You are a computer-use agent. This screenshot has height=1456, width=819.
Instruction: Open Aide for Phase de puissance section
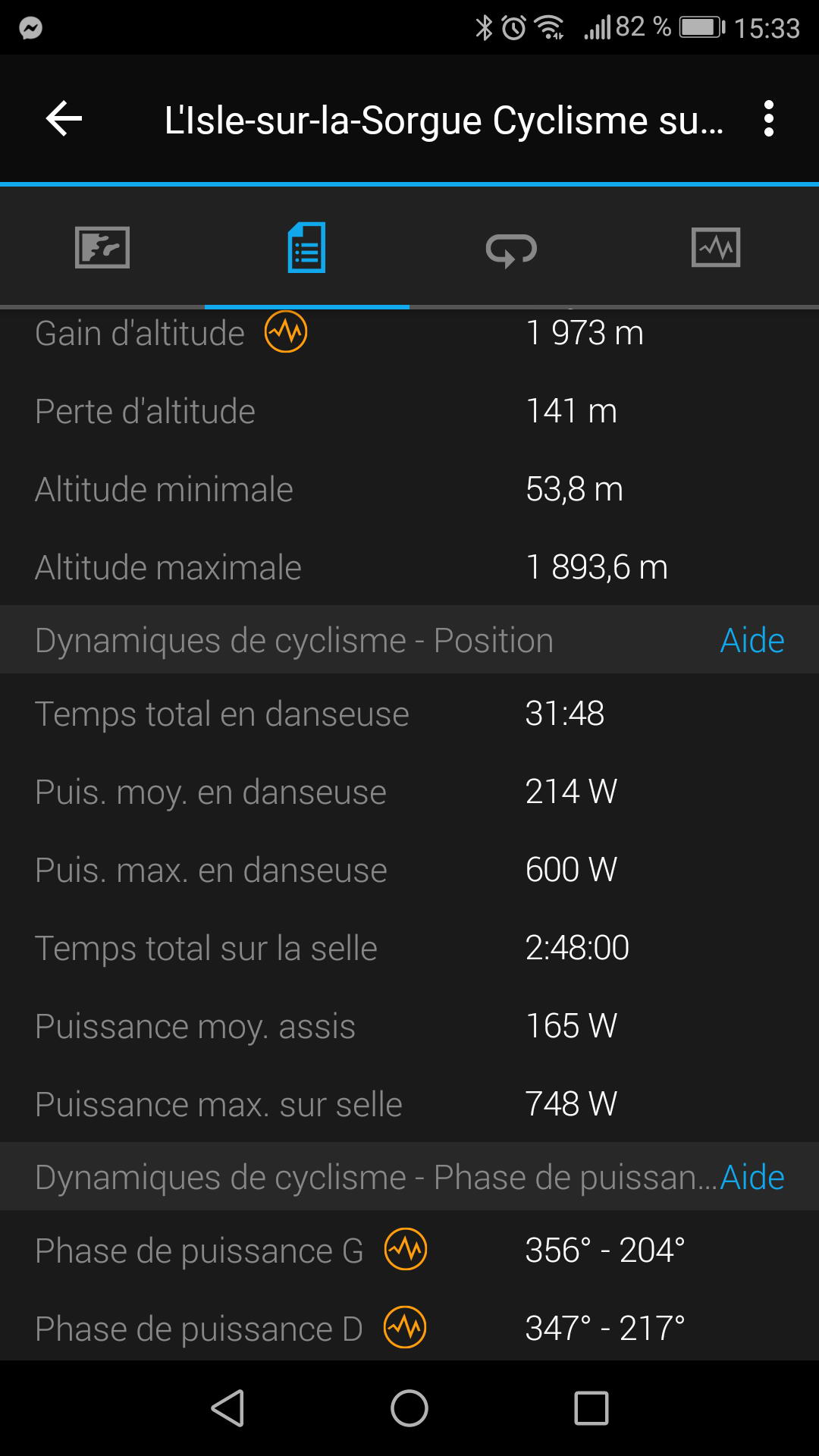coord(752,1178)
